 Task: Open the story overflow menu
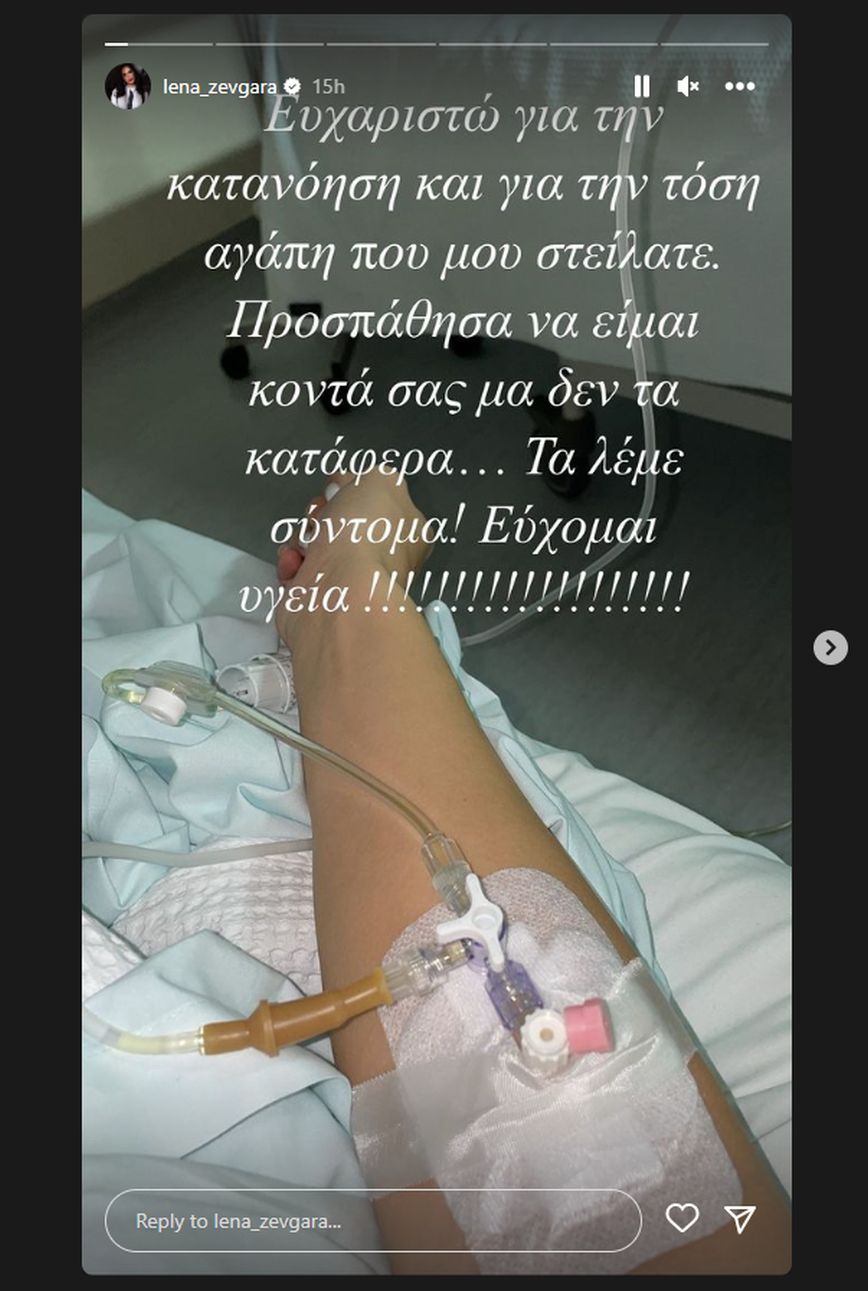(x=739, y=87)
